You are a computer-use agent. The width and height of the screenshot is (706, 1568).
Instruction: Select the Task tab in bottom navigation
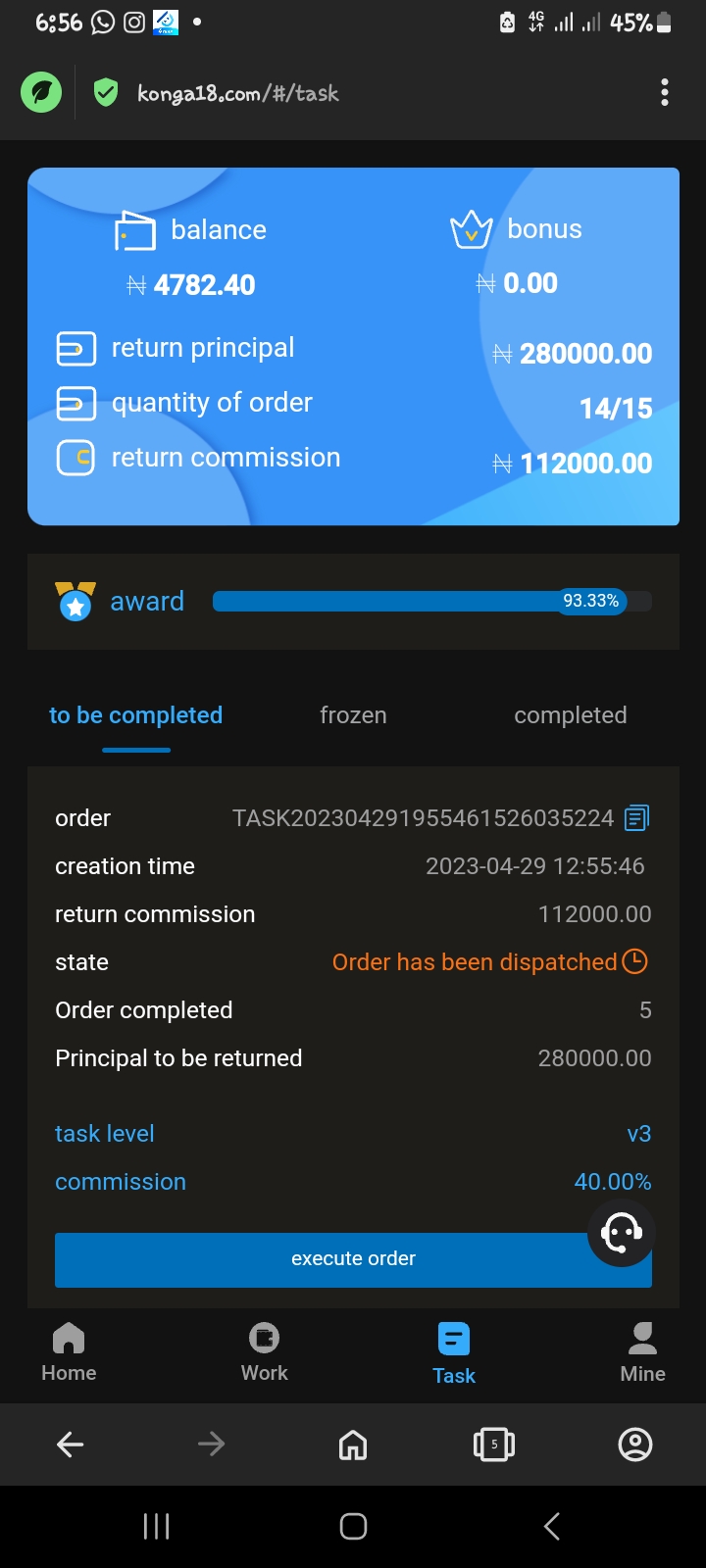[454, 1354]
